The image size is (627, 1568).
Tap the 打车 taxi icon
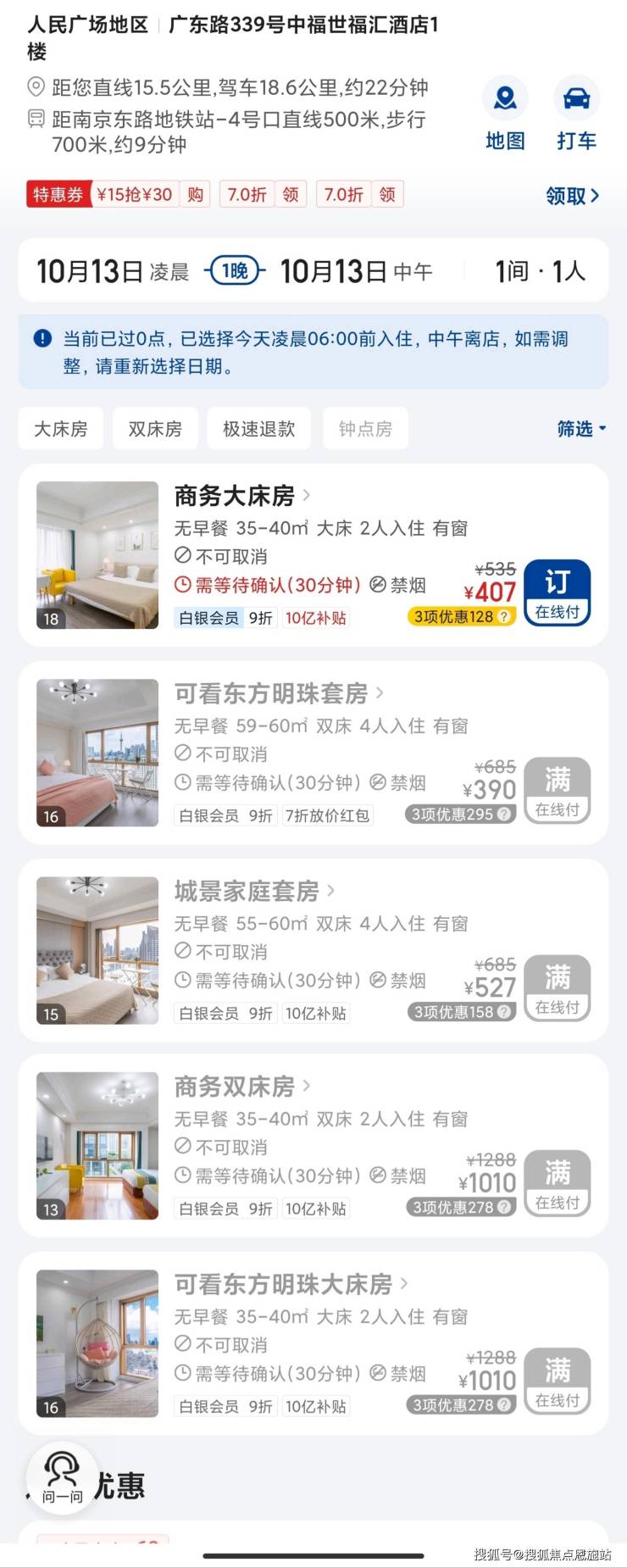click(576, 114)
